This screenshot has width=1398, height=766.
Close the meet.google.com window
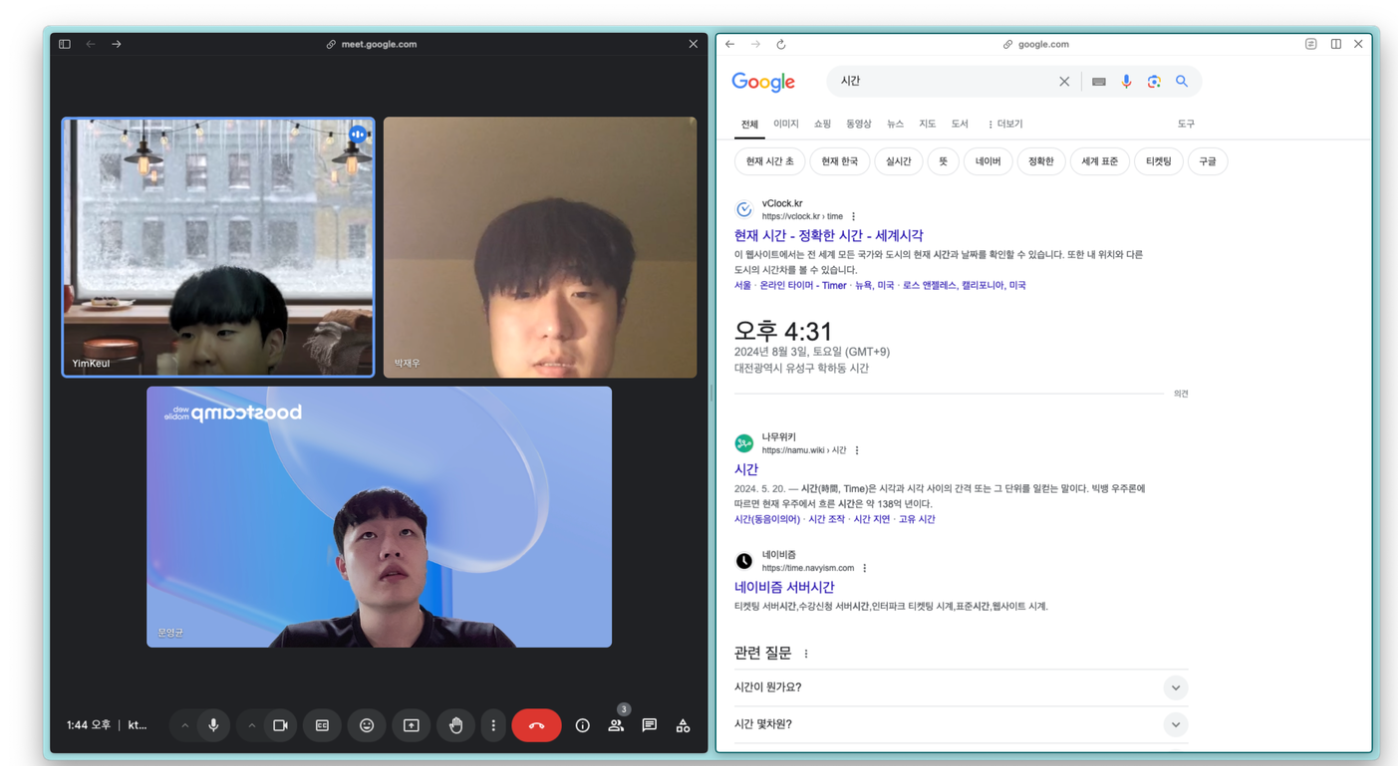pos(693,44)
